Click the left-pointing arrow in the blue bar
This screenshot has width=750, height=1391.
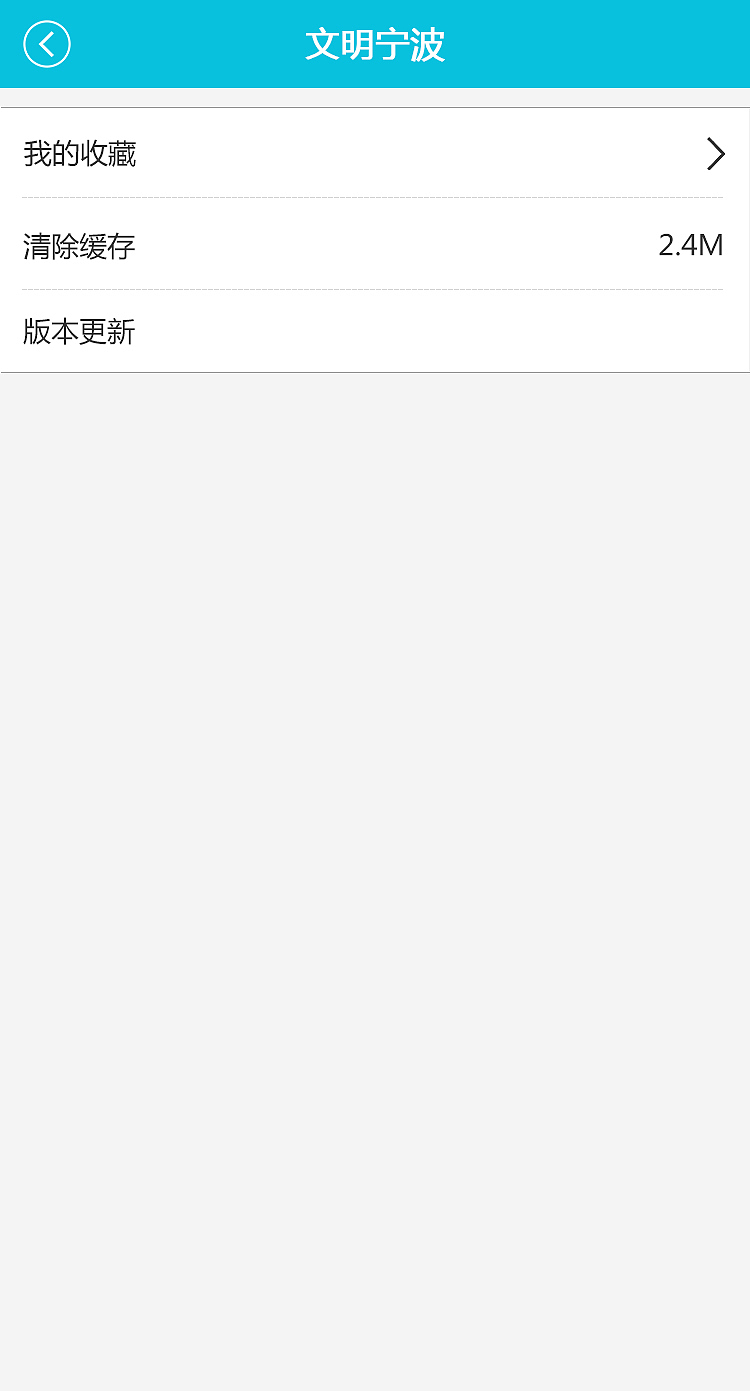47,44
